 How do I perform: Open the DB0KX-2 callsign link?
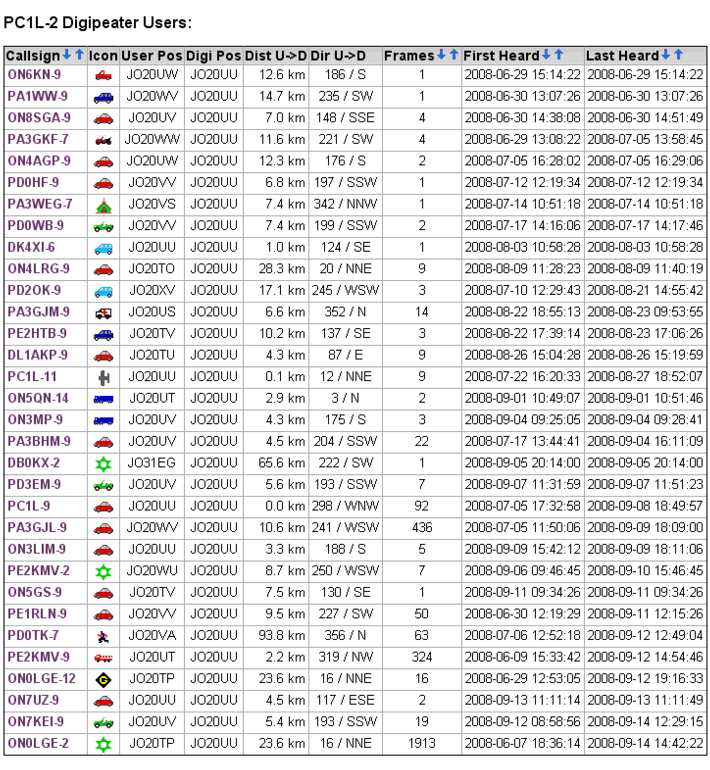33,462
